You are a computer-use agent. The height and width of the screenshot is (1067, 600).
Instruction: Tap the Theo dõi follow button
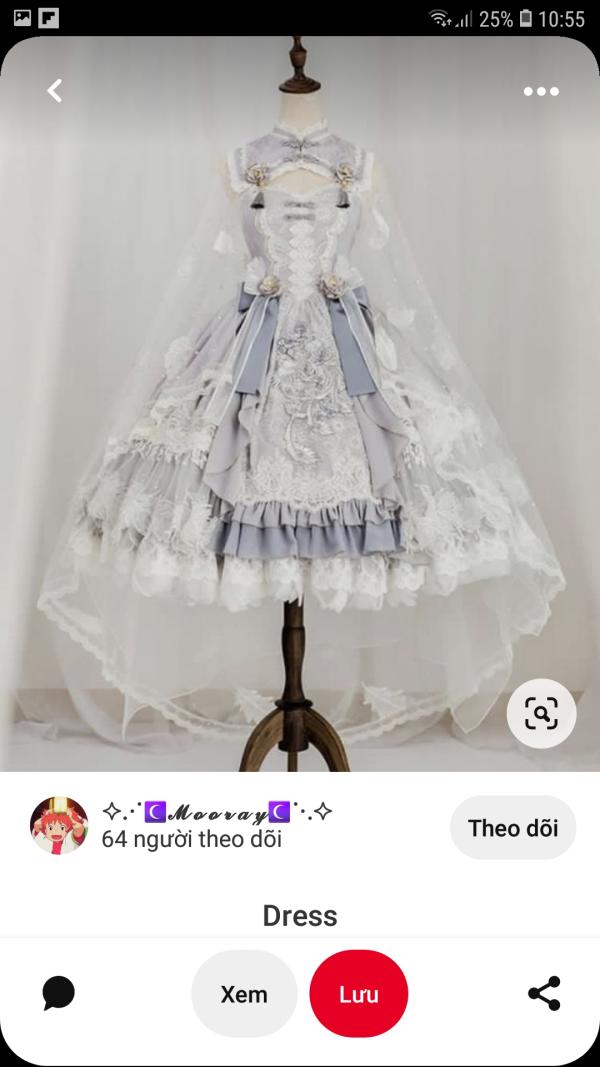point(513,828)
